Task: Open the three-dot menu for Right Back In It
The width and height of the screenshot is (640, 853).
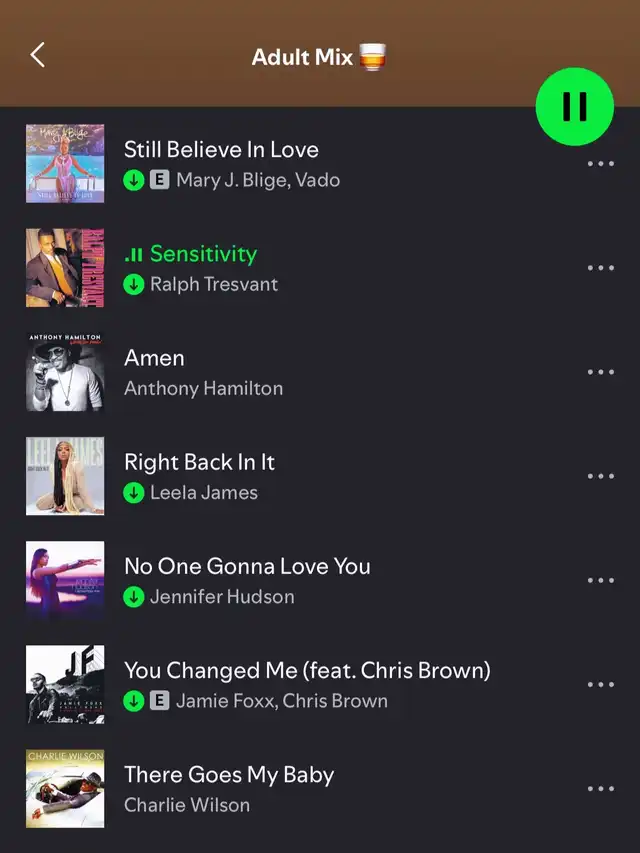Action: click(x=600, y=476)
